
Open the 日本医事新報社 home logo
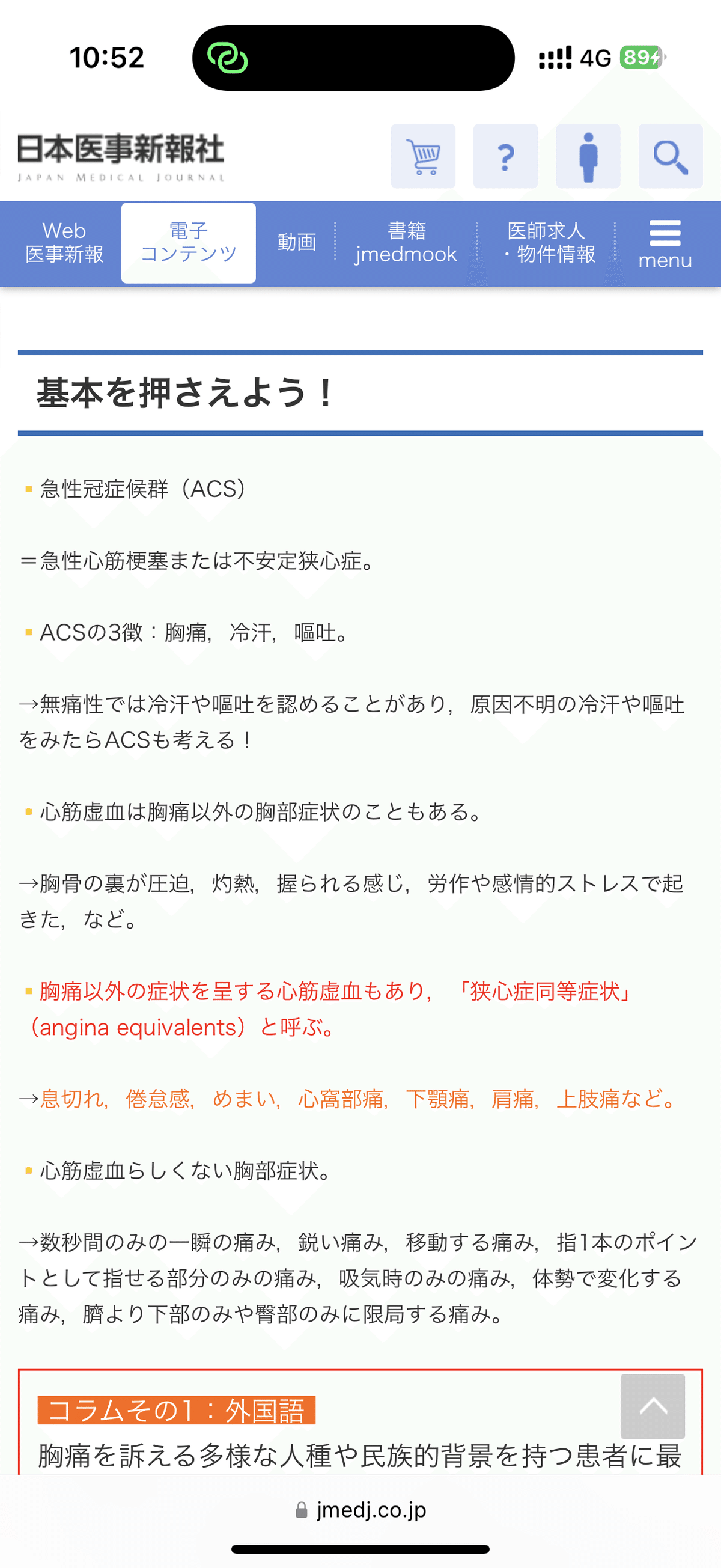(122, 156)
